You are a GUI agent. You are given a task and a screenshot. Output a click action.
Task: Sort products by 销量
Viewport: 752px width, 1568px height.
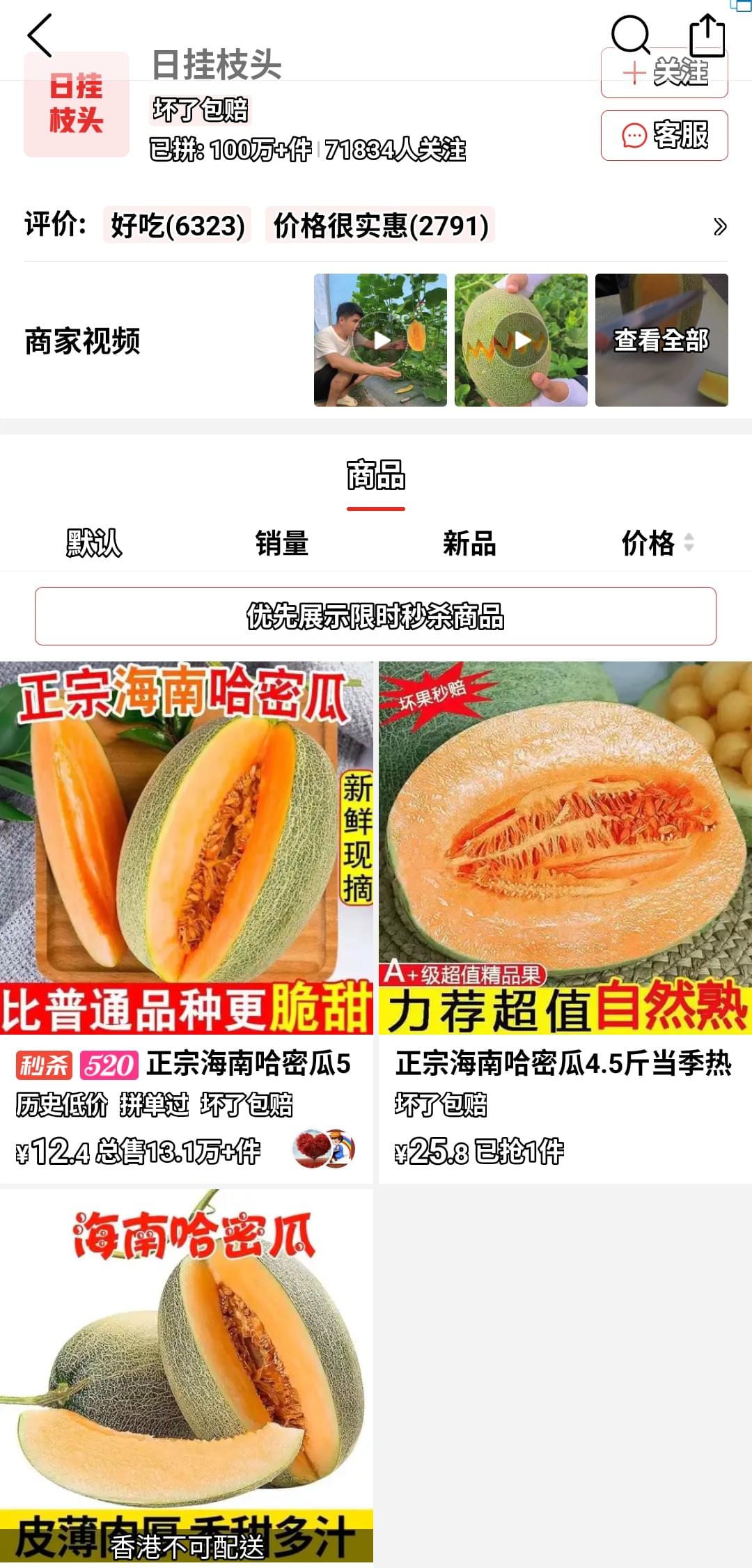pyautogui.click(x=282, y=543)
